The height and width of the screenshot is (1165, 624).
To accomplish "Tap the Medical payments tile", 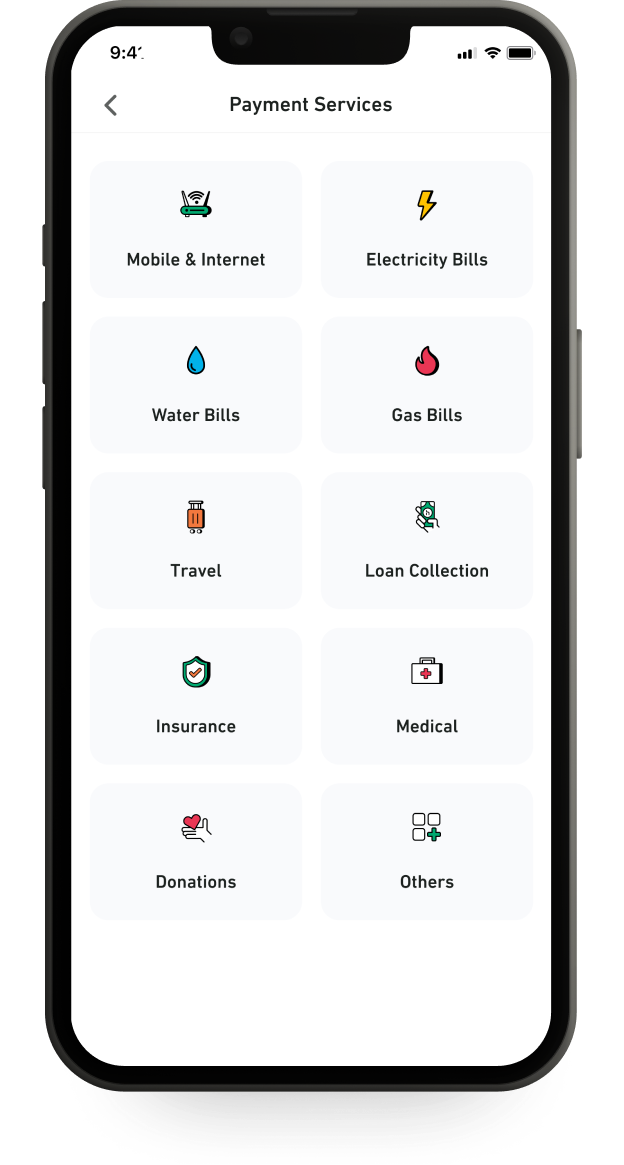I will pyautogui.click(x=427, y=696).
